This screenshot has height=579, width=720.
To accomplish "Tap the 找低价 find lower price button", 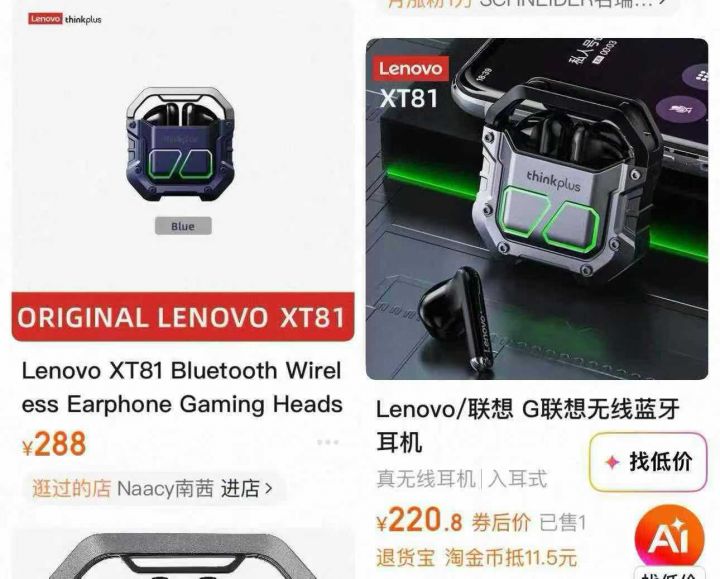I will coord(648,462).
